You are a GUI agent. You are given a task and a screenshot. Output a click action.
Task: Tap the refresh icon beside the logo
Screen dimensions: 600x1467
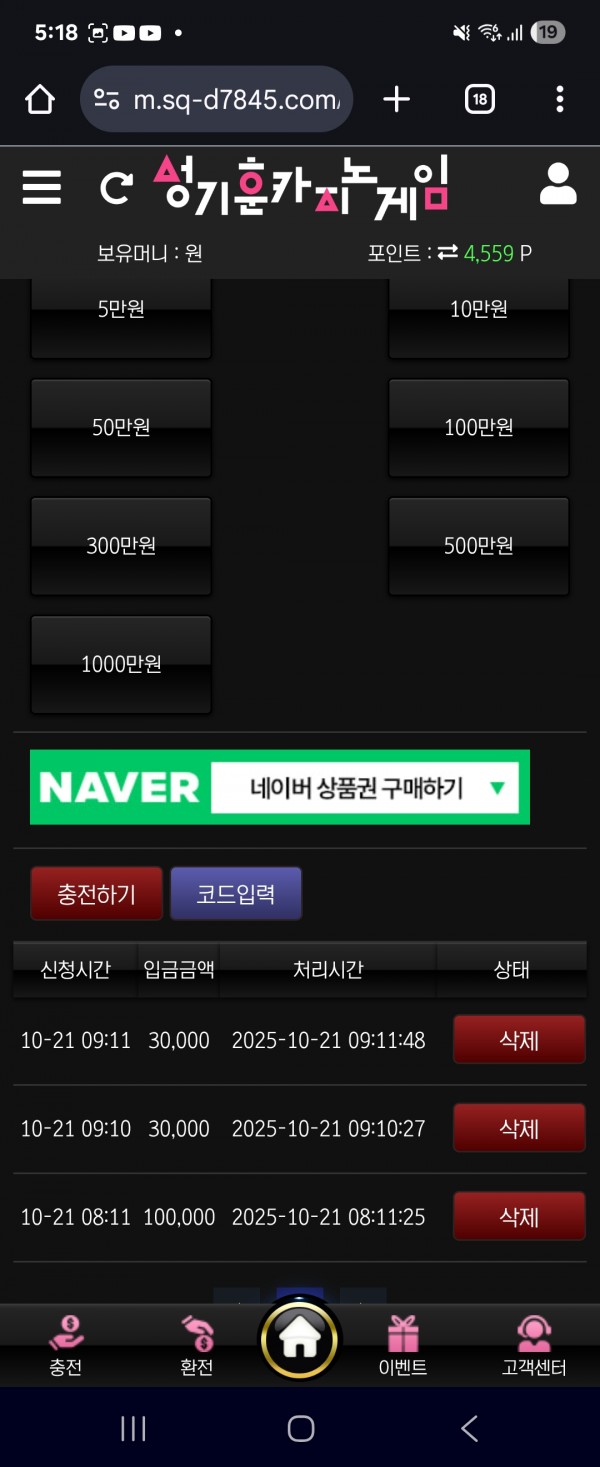(116, 188)
